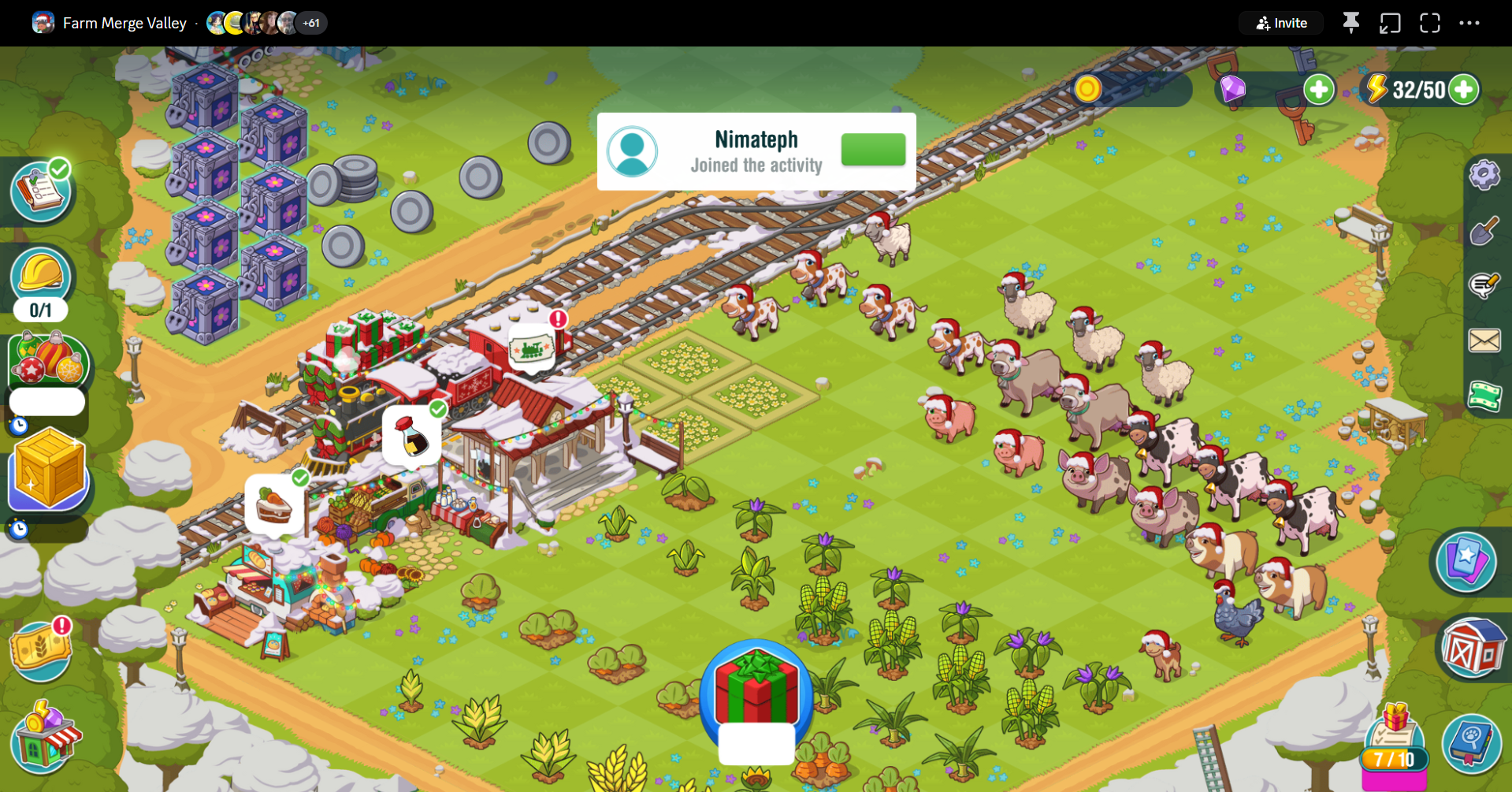Open the settings gear
The height and width of the screenshot is (792, 1512).
(x=1484, y=174)
